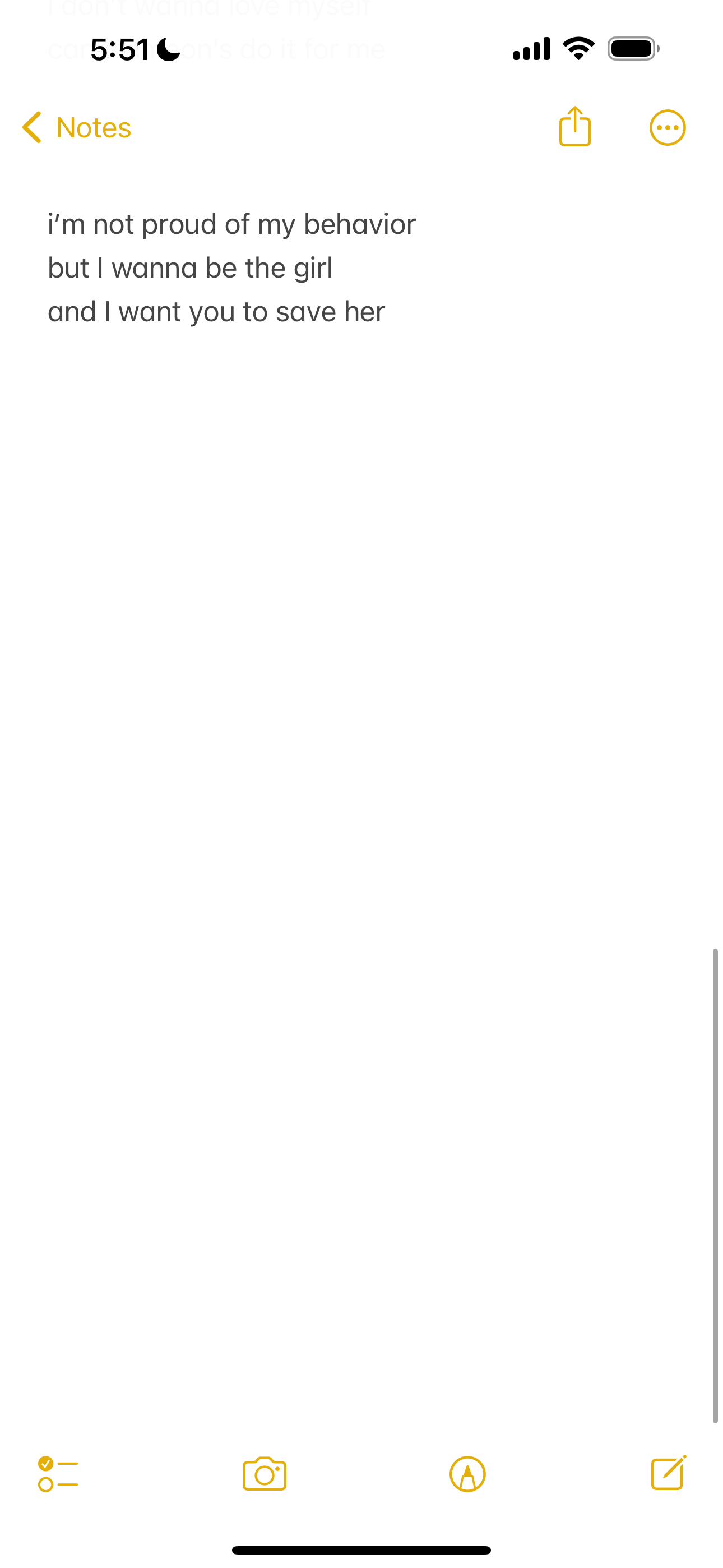Go back to the Notes list
Viewport: 723px width, 1568px height.
pyautogui.click(x=77, y=128)
